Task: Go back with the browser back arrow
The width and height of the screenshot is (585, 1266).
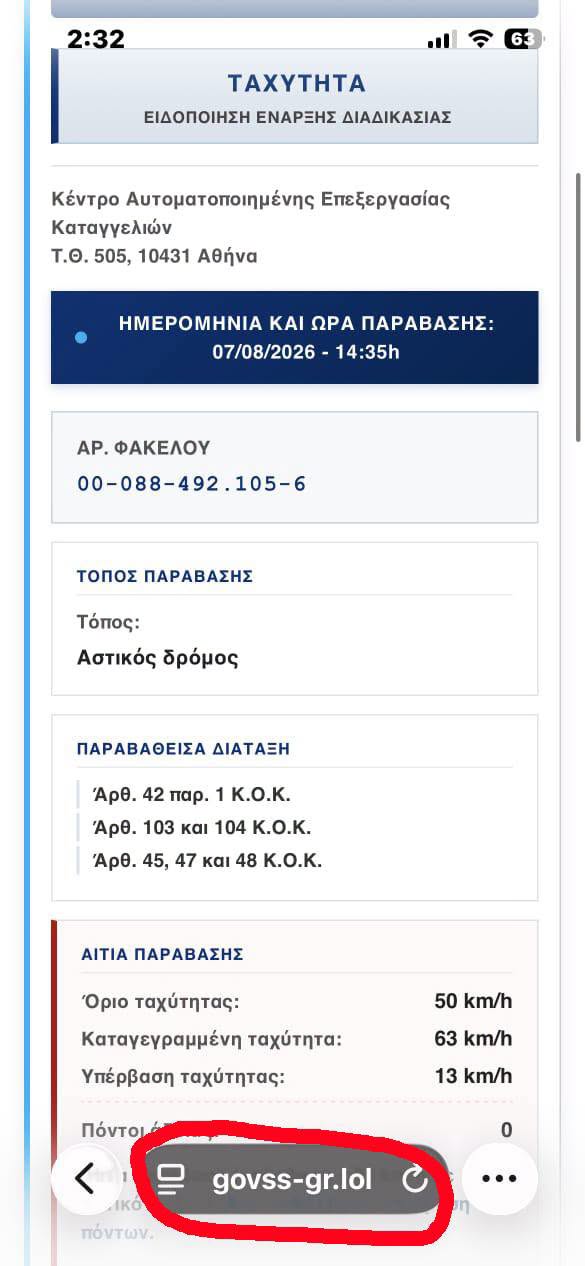Action: pyautogui.click(x=85, y=1179)
